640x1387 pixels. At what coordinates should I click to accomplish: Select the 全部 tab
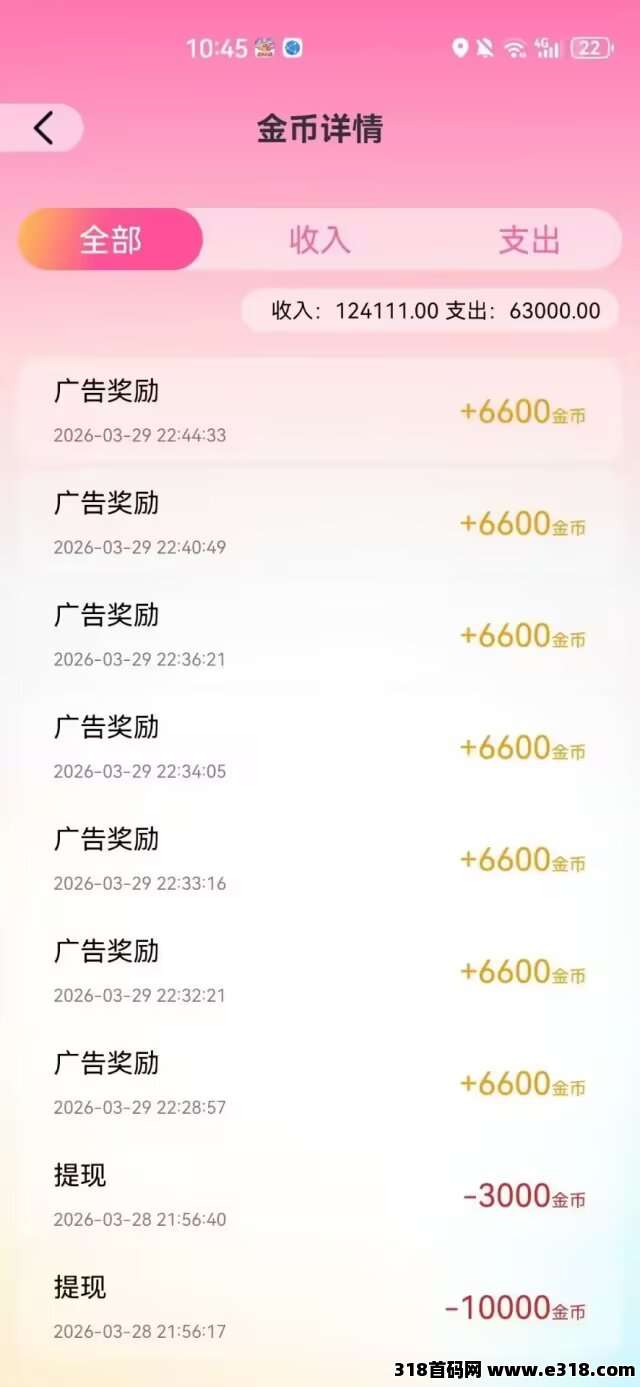111,240
